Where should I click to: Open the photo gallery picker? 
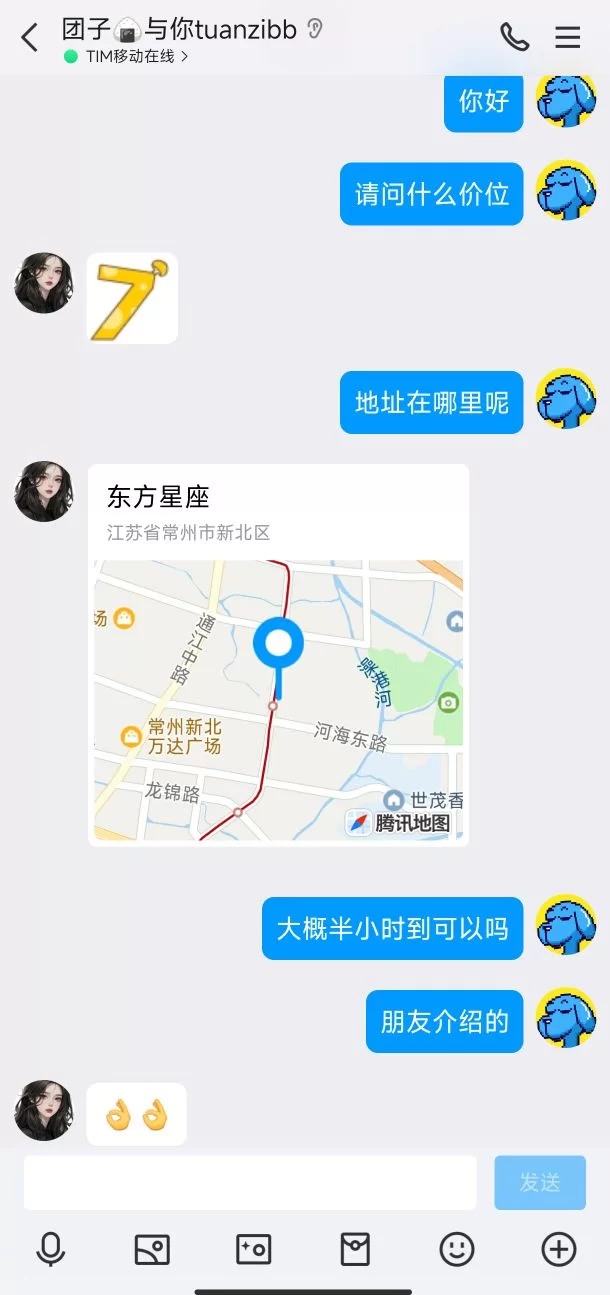[x=152, y=1249]
